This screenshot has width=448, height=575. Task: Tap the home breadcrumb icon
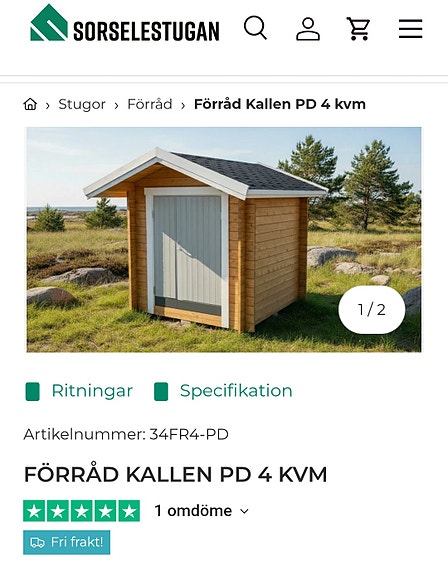click(x=30, y=105)
